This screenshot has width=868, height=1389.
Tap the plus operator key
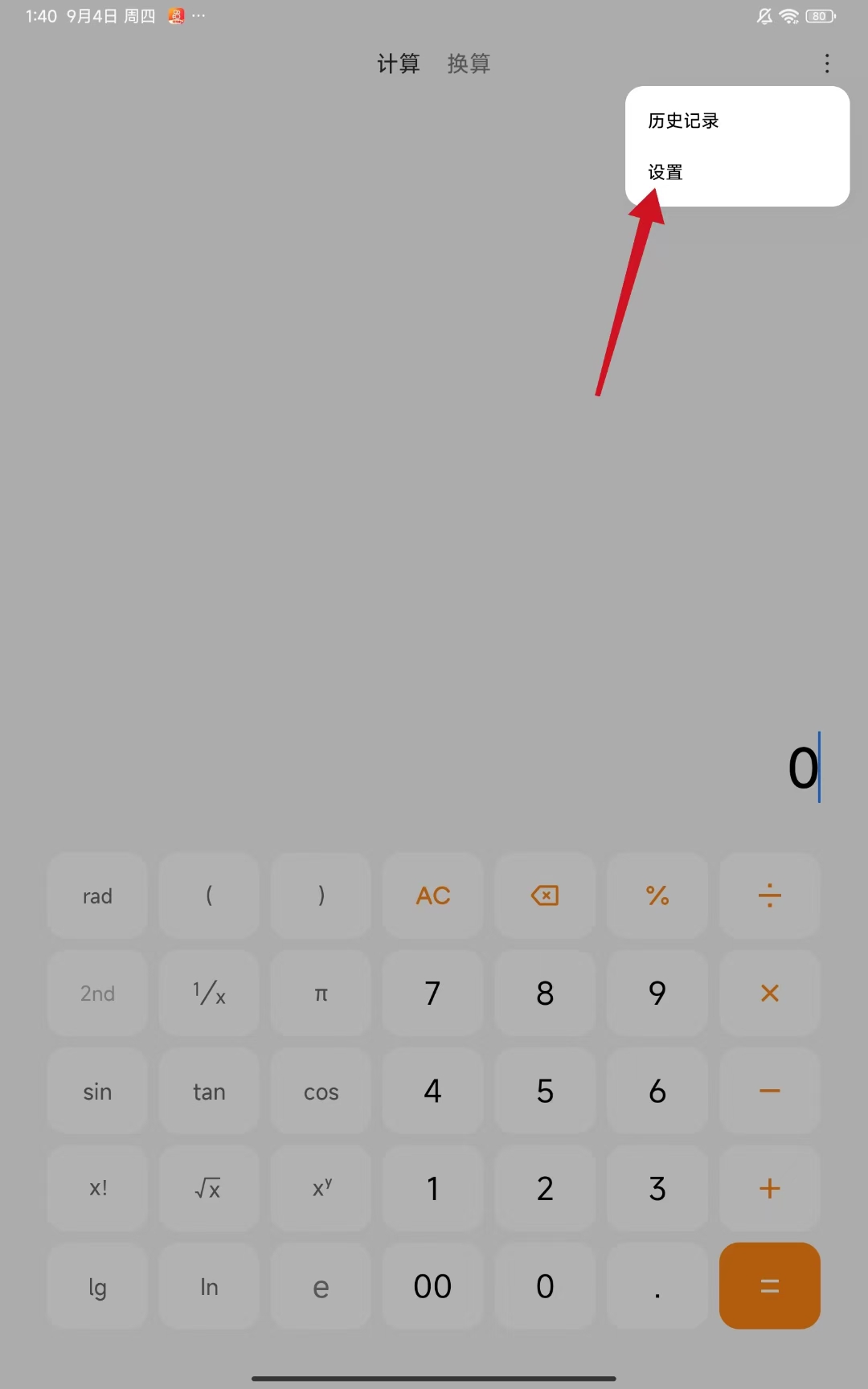click(769, 1188)
